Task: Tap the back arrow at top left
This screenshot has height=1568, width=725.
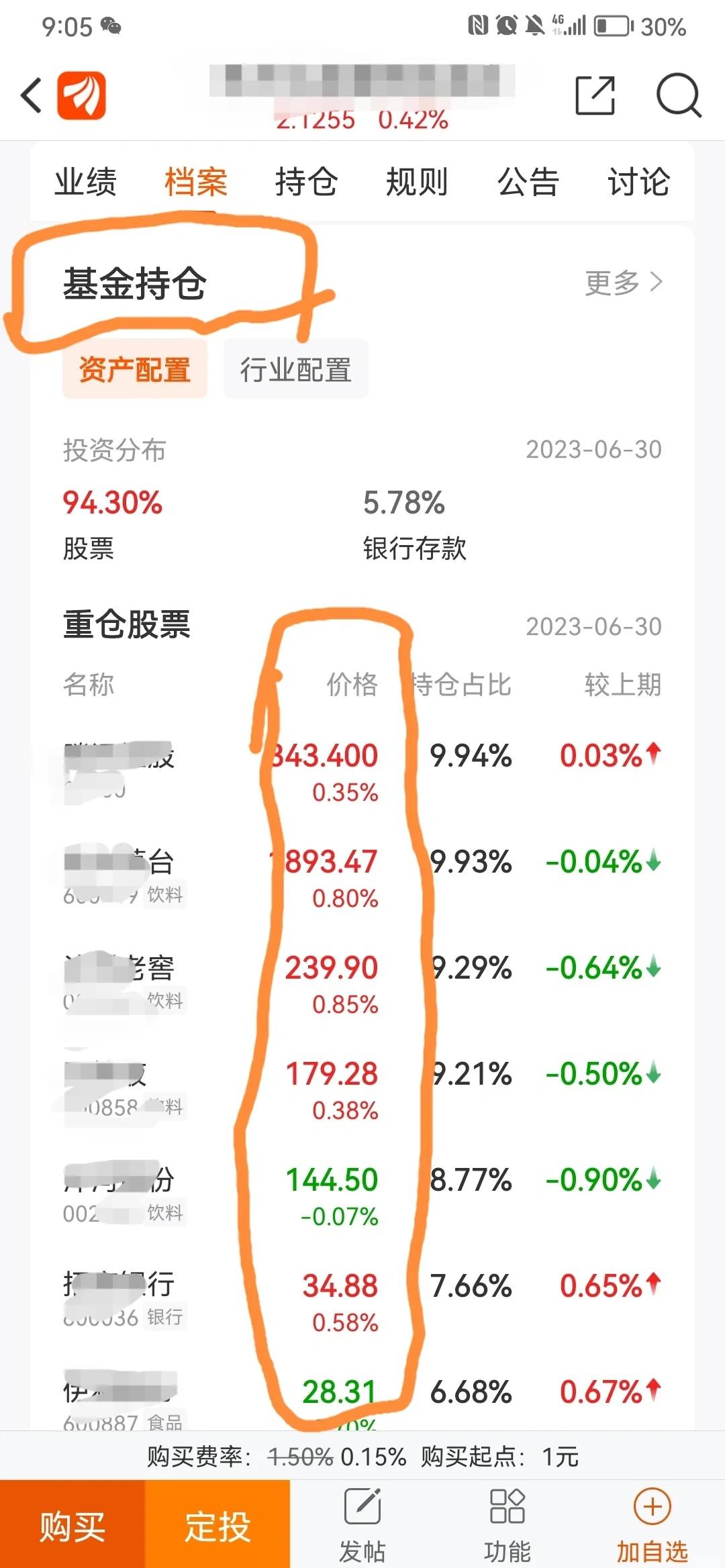Action: coord(30,96)
